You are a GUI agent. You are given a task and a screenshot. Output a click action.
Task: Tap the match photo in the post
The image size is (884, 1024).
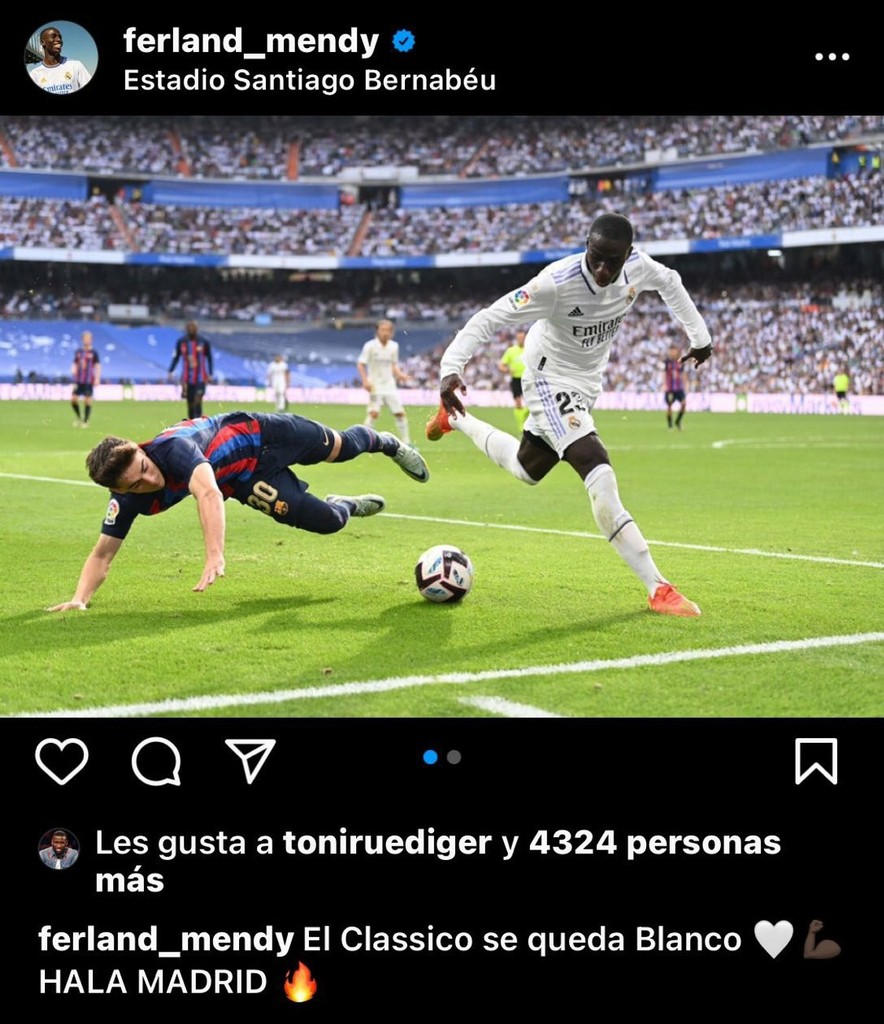[442, 416]
